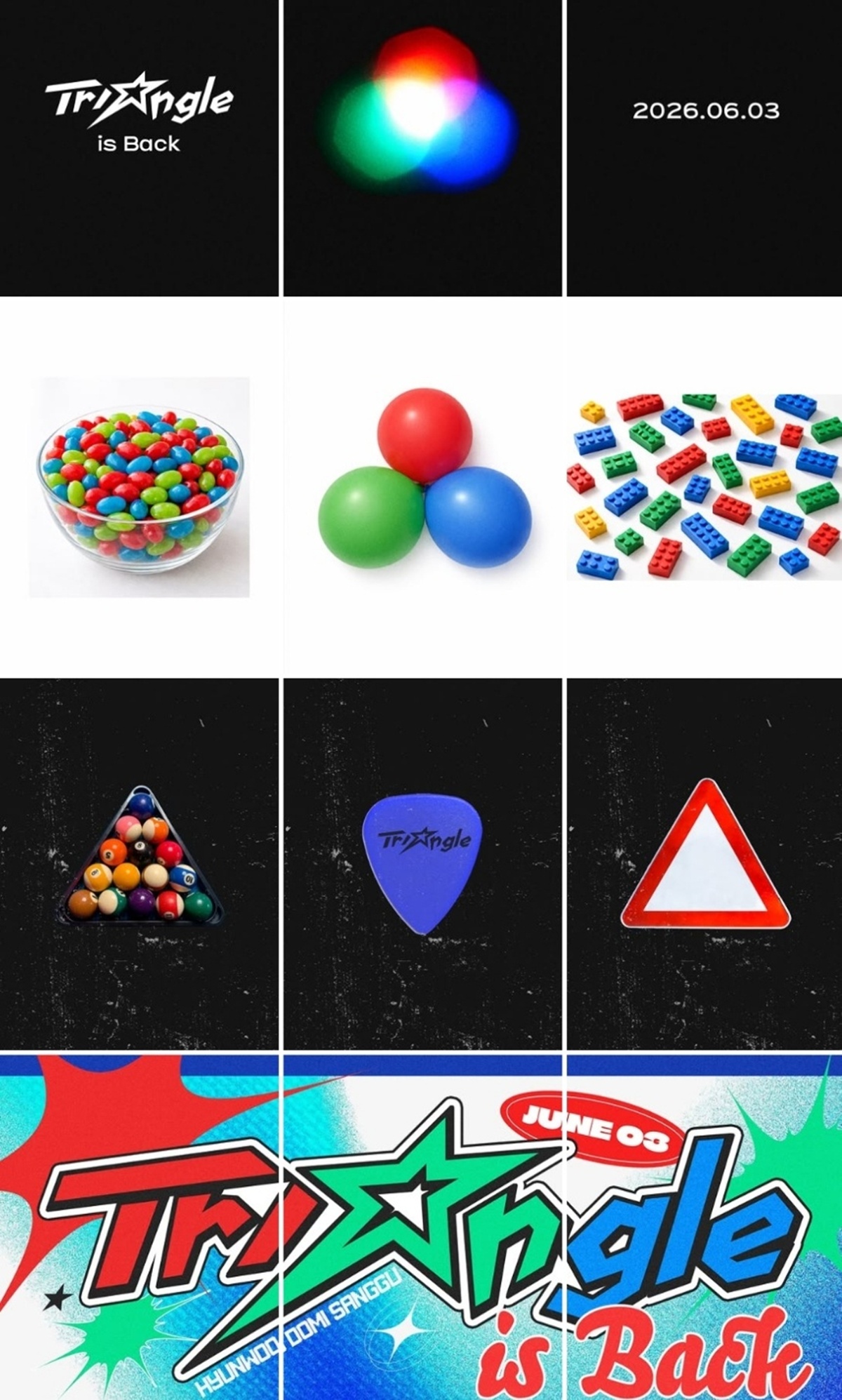Open the billiard balls rack post
This screenshot has height=1400, width=842.
[x=139, y=863]
